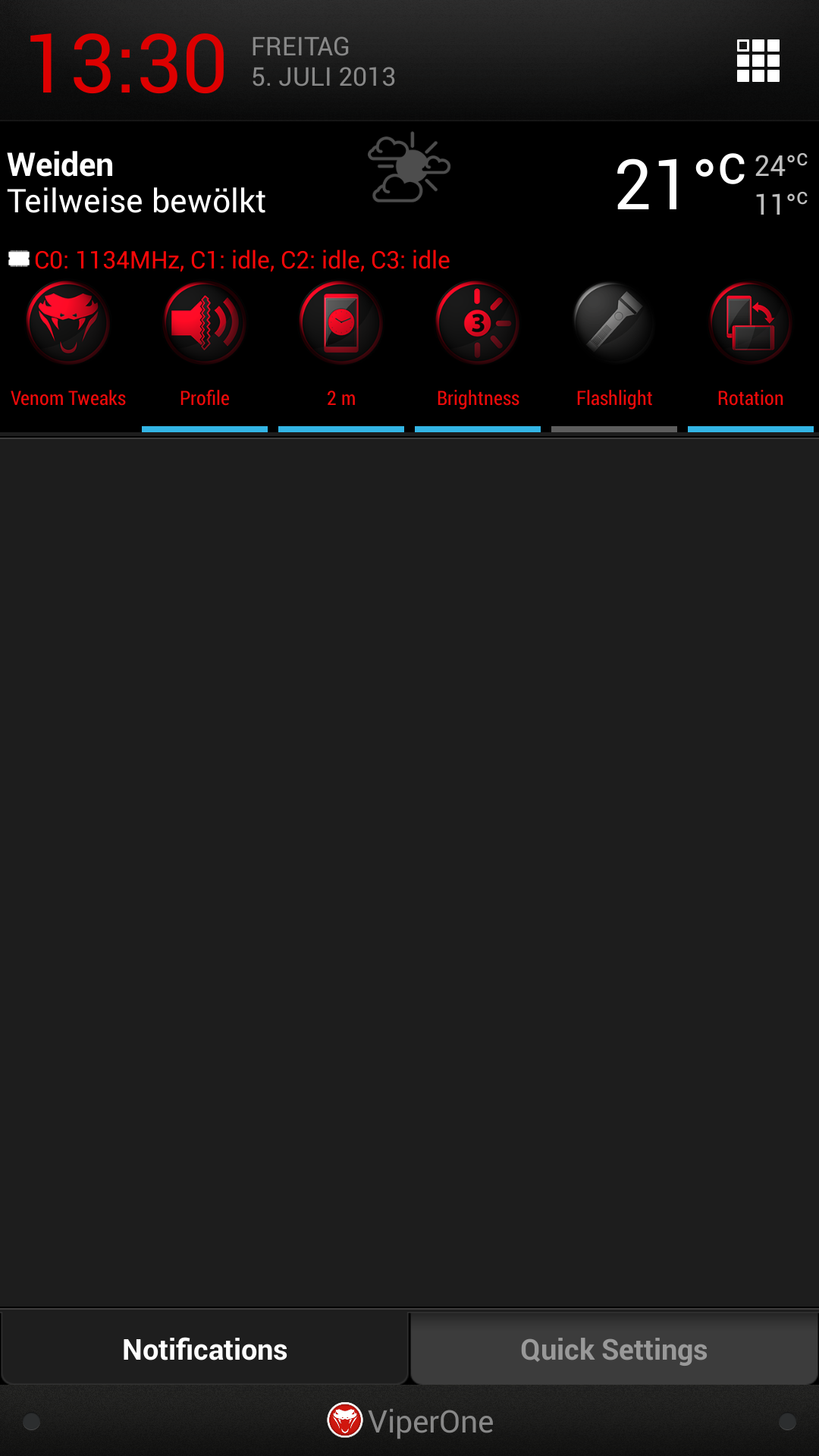Select the Notifications tab
Image resolution: width=819 pixels, height=1456 pixels.
(205, 1350)
